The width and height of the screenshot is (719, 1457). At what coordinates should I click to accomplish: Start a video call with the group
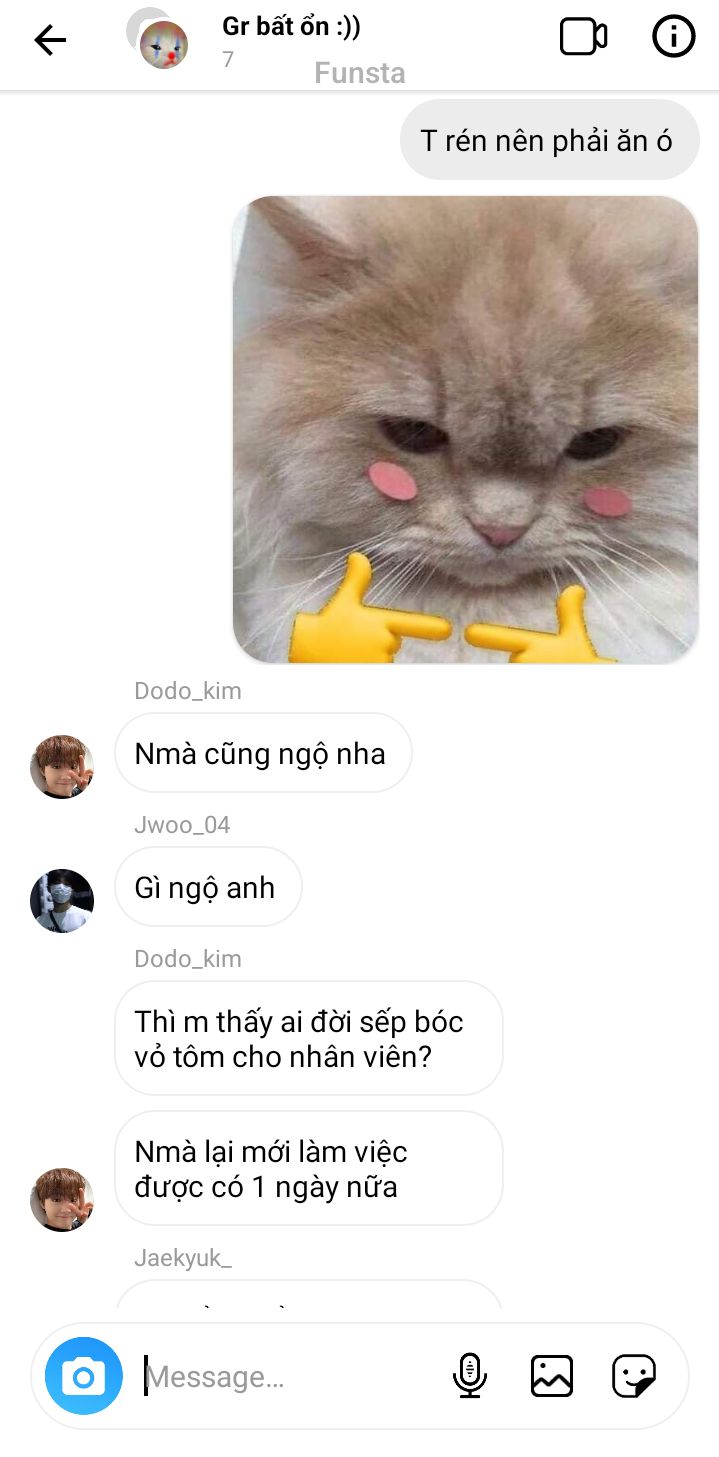(x=583, y=37)
